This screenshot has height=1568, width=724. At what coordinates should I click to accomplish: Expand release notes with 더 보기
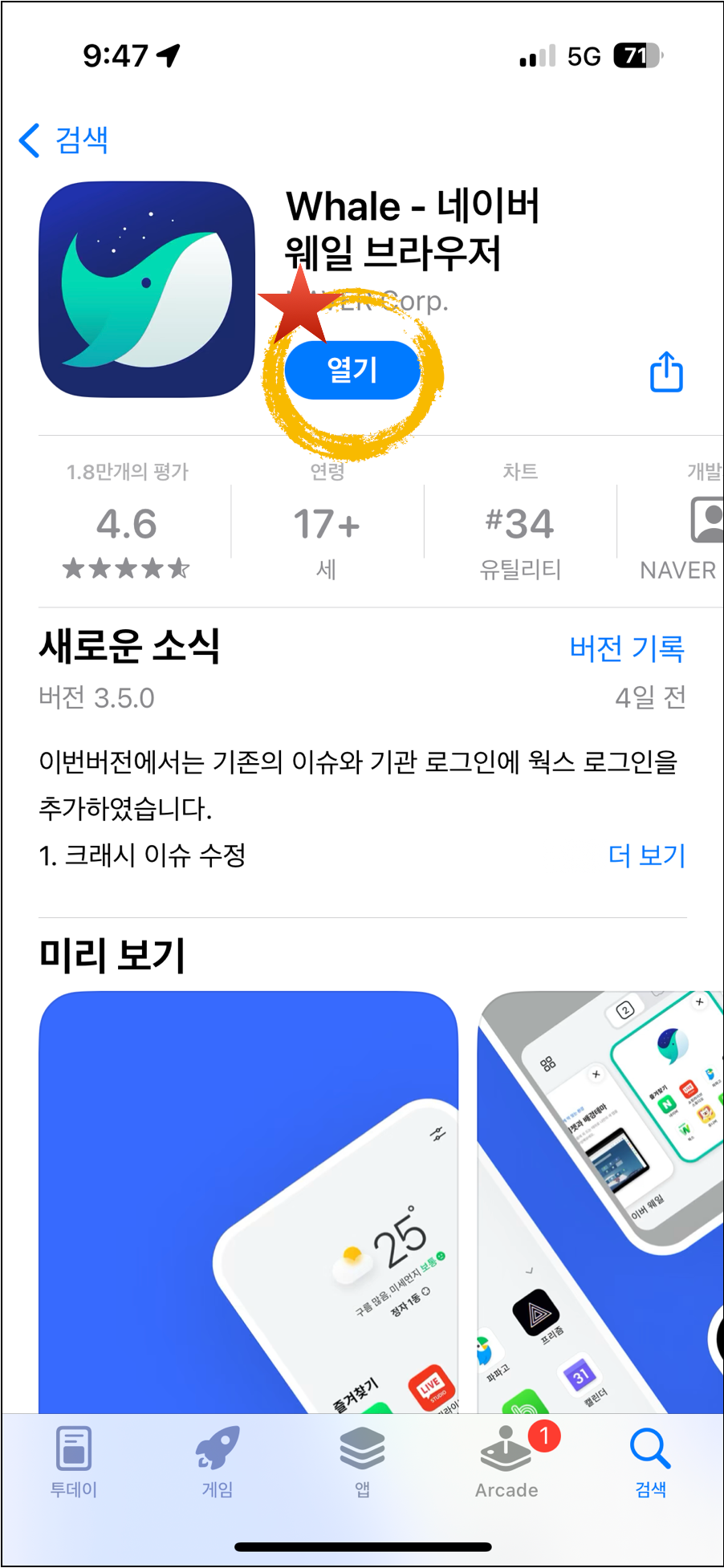[x=646, y=855]
